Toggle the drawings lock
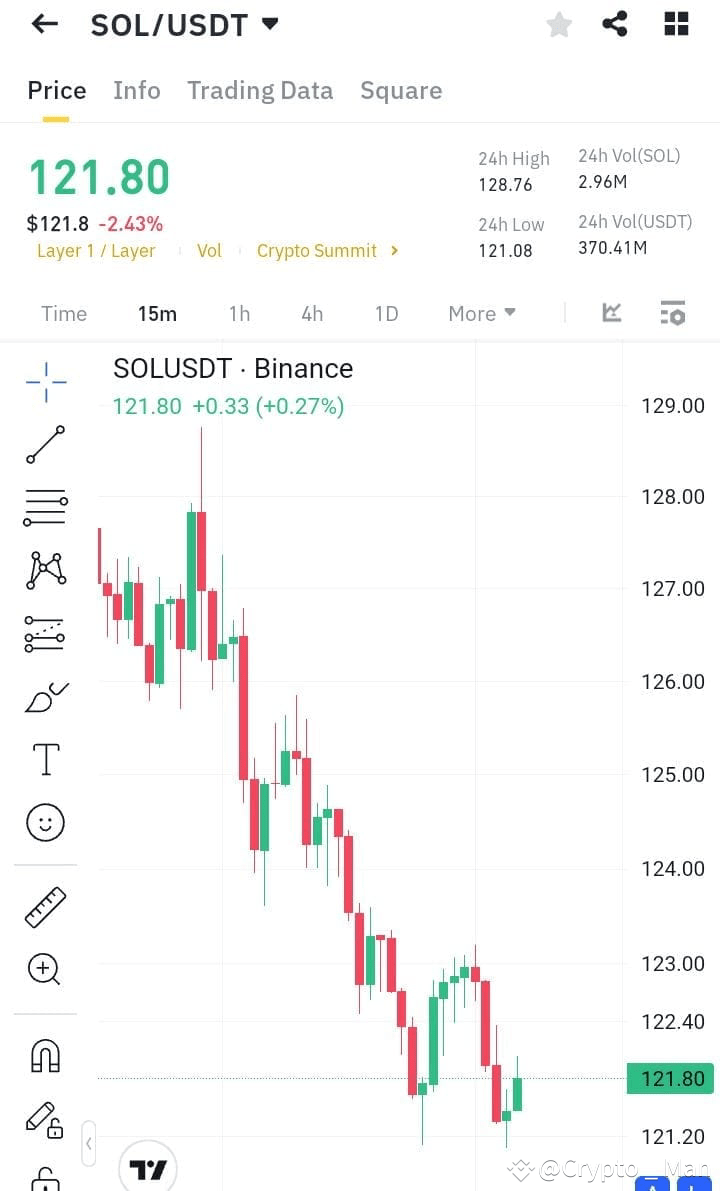 click(44, 1119)
